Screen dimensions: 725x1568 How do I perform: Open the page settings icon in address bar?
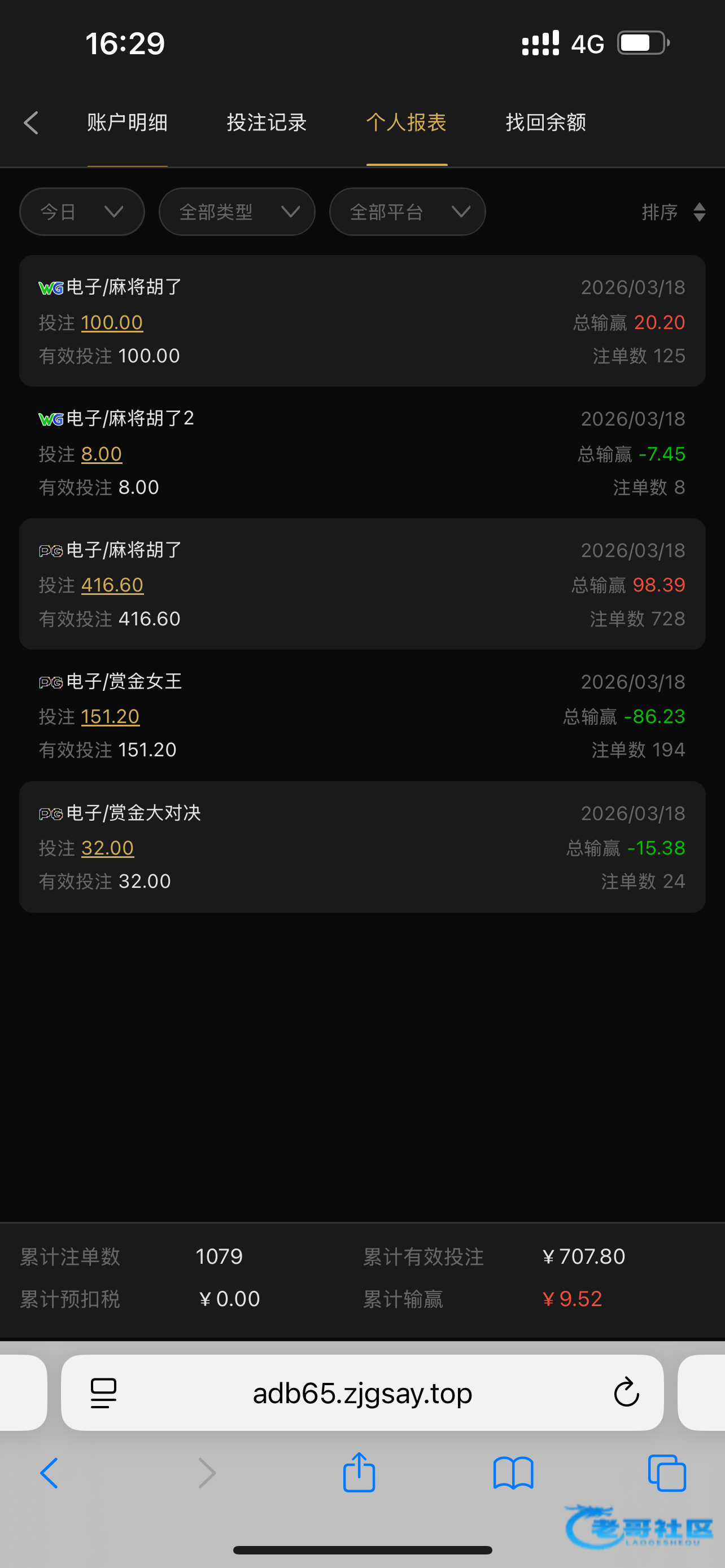[x=103, y=1392]
